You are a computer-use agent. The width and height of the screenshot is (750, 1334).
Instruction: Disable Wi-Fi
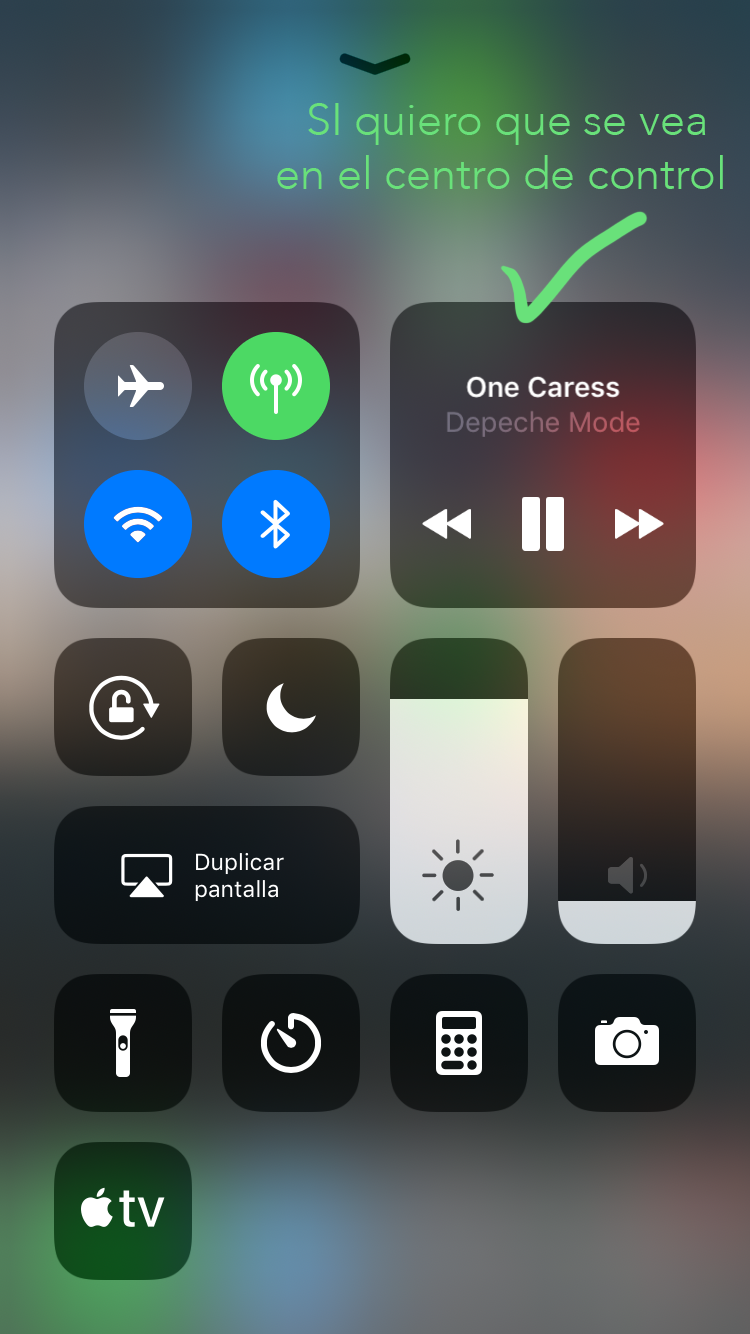pos(138,524)
